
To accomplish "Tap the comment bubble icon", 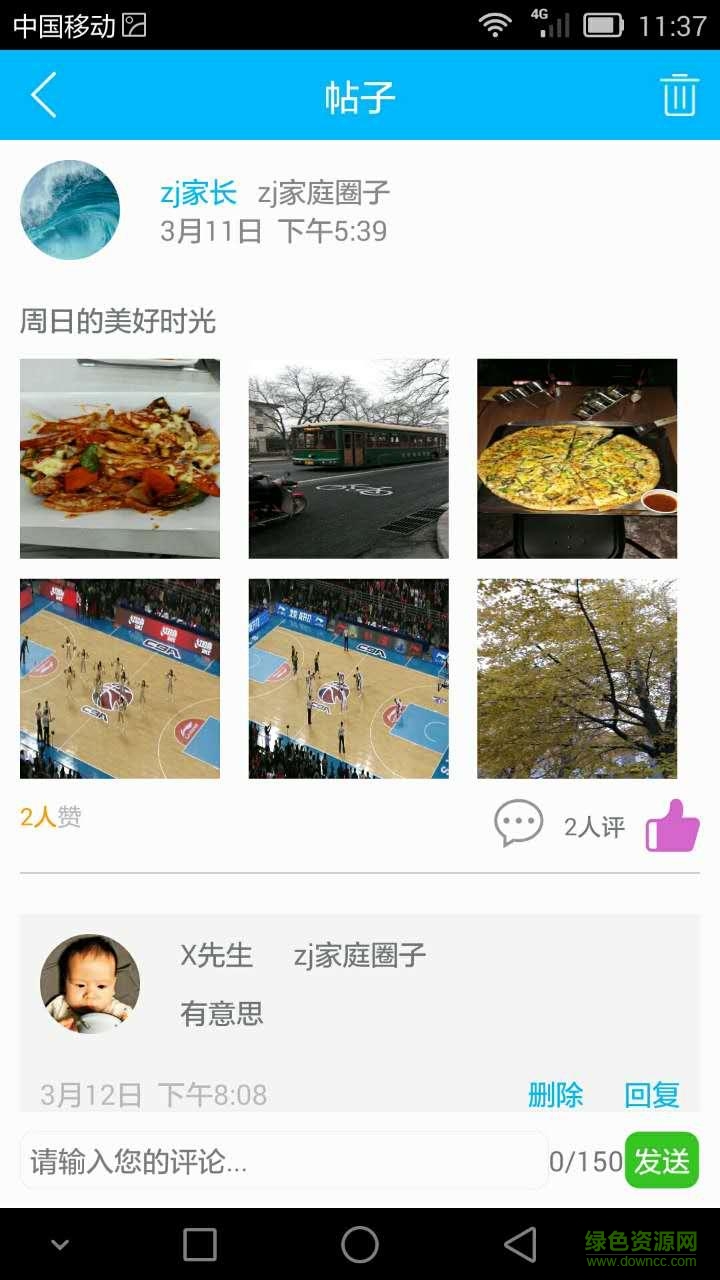I will 518,824.
